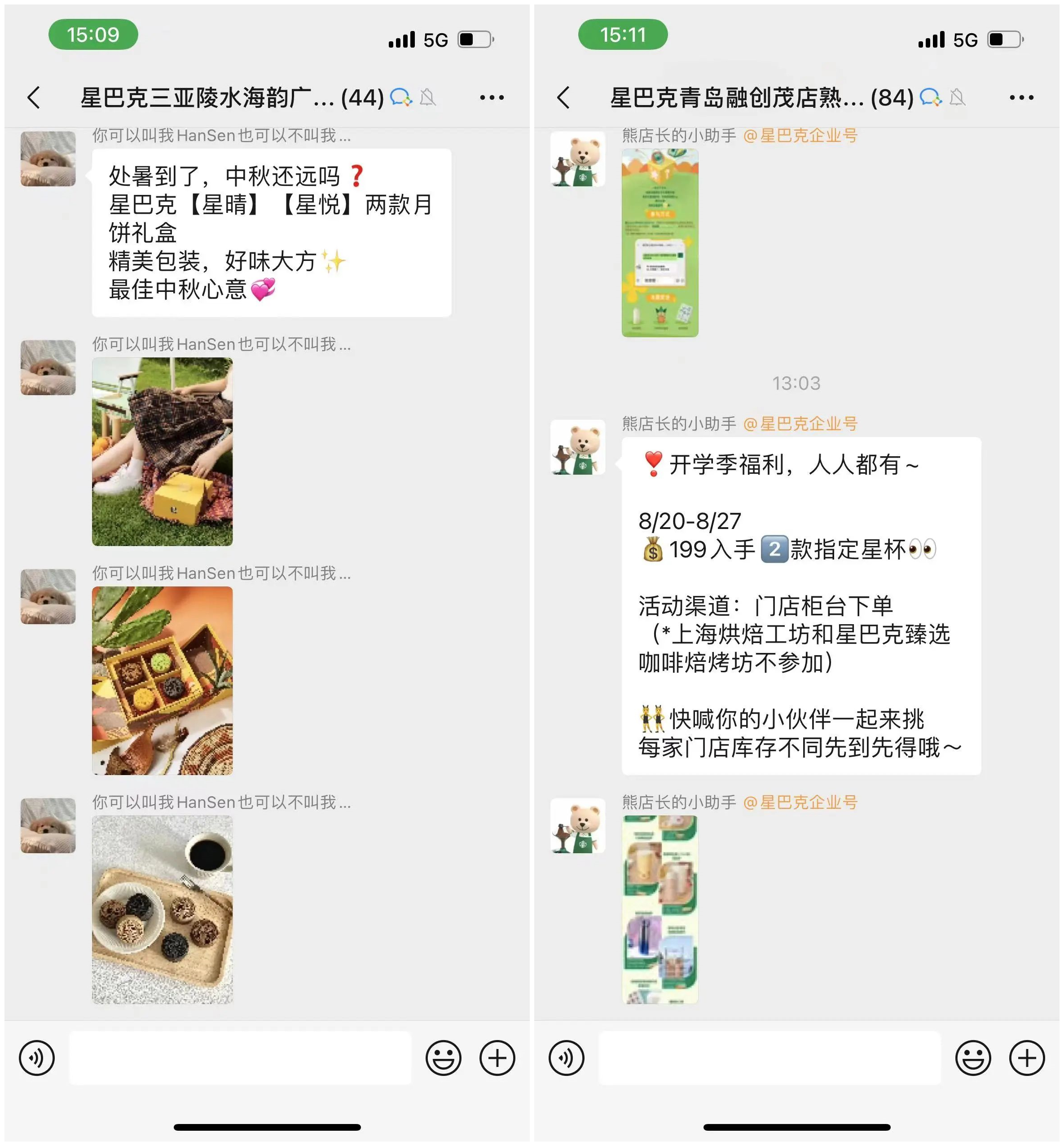Open the plus attachments in 青岛融创茂店 chat
Screen dimensions: 1064x1146
(1027, 1058)
